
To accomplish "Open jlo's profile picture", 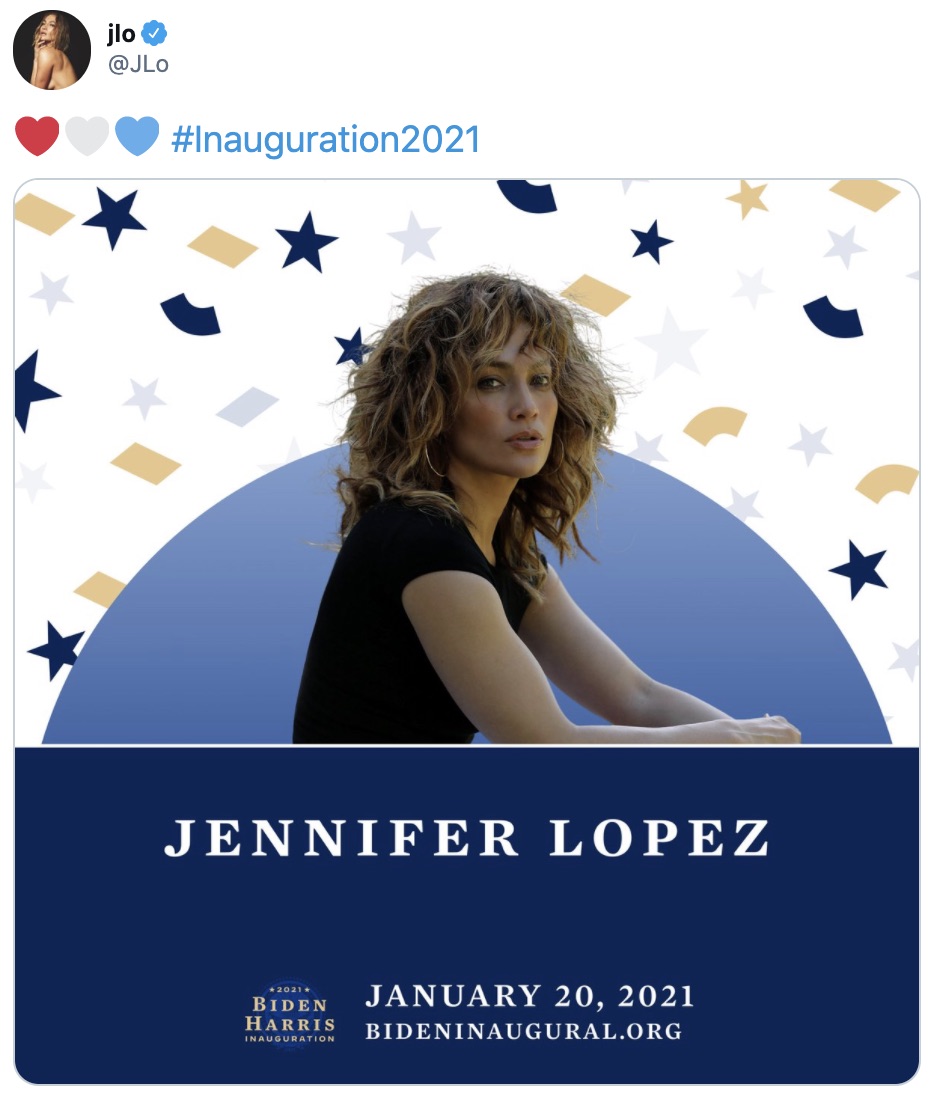I will 52,50.
